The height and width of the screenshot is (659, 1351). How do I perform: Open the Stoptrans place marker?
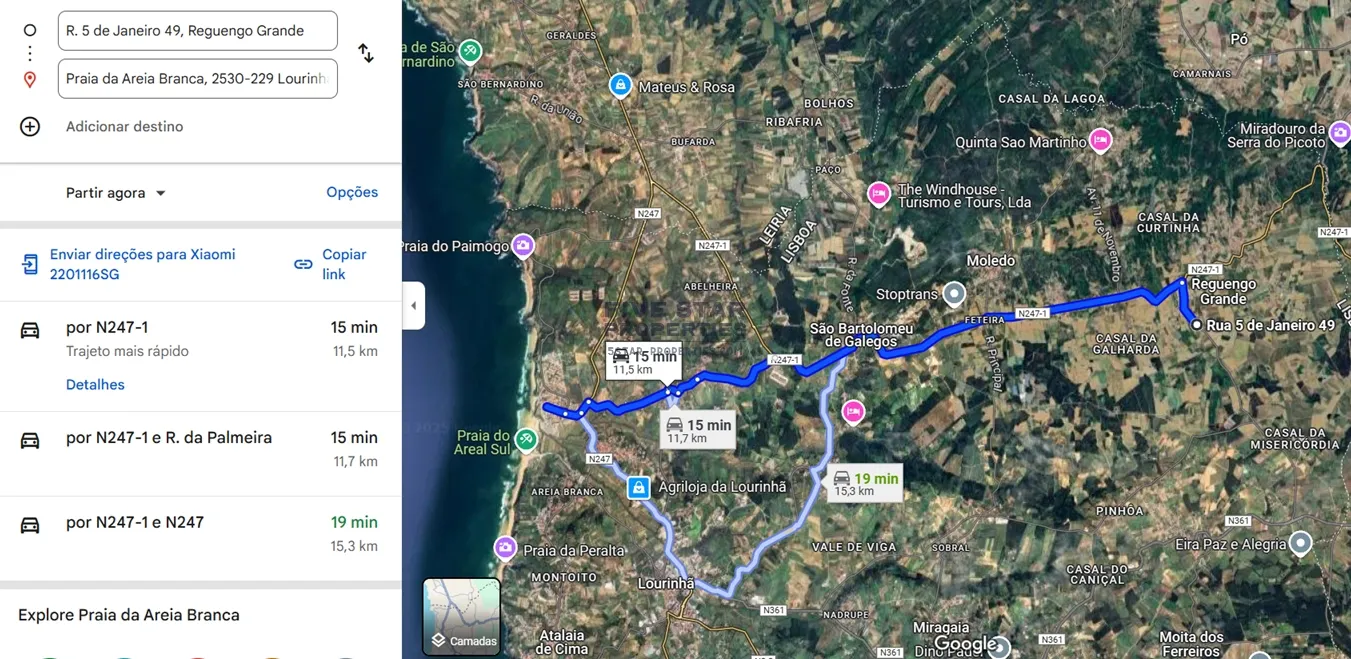pos(954,294)
